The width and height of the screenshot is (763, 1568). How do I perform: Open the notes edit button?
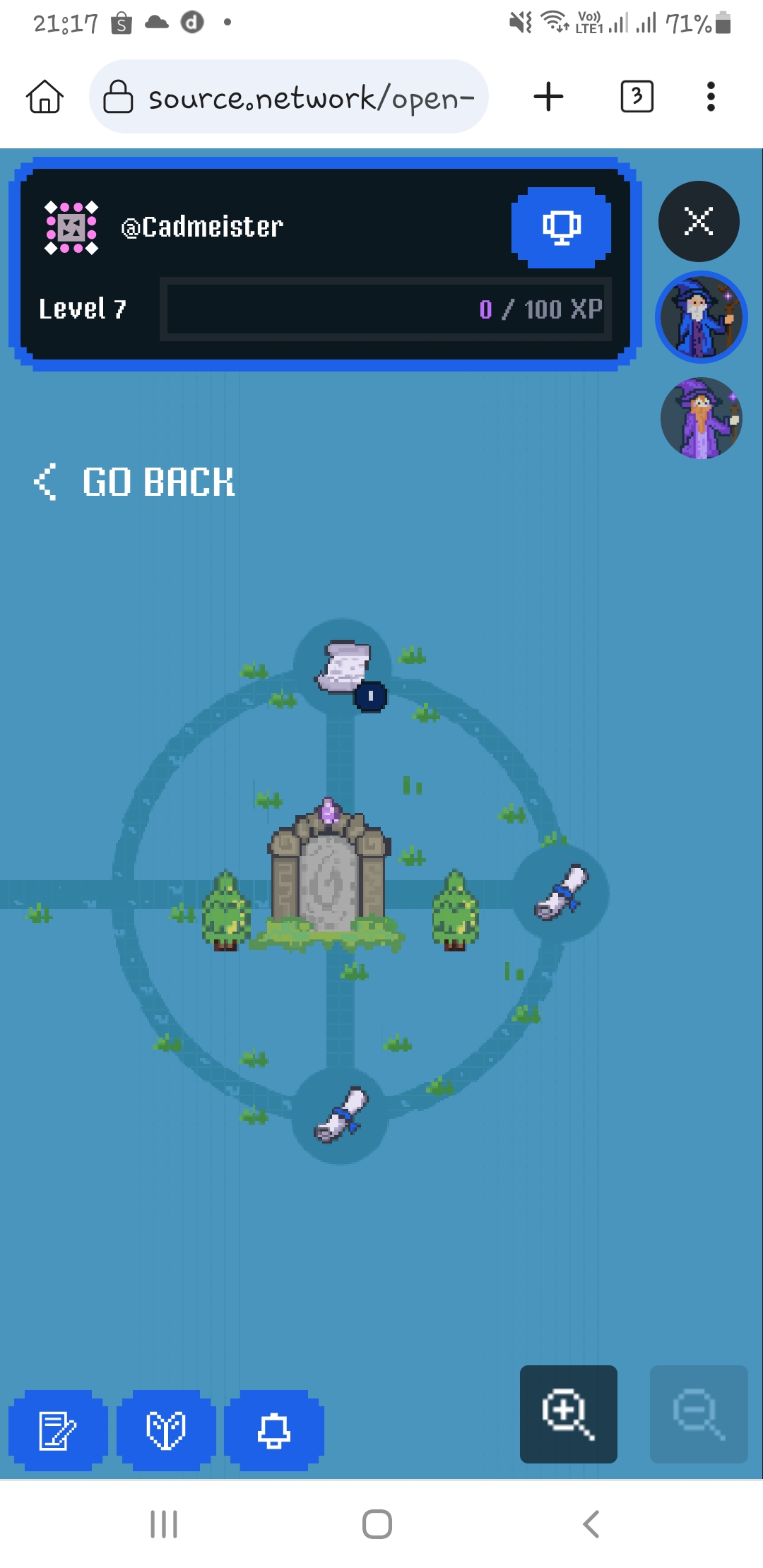point(58,1430)
